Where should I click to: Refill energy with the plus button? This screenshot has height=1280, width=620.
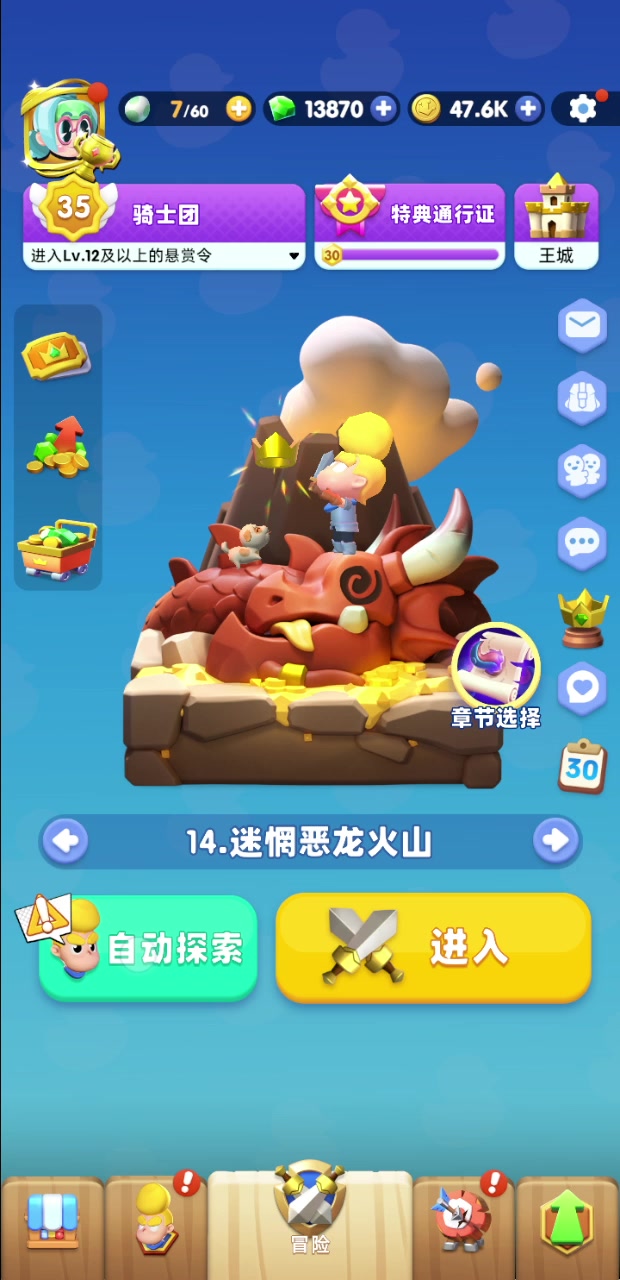[239, 109]
